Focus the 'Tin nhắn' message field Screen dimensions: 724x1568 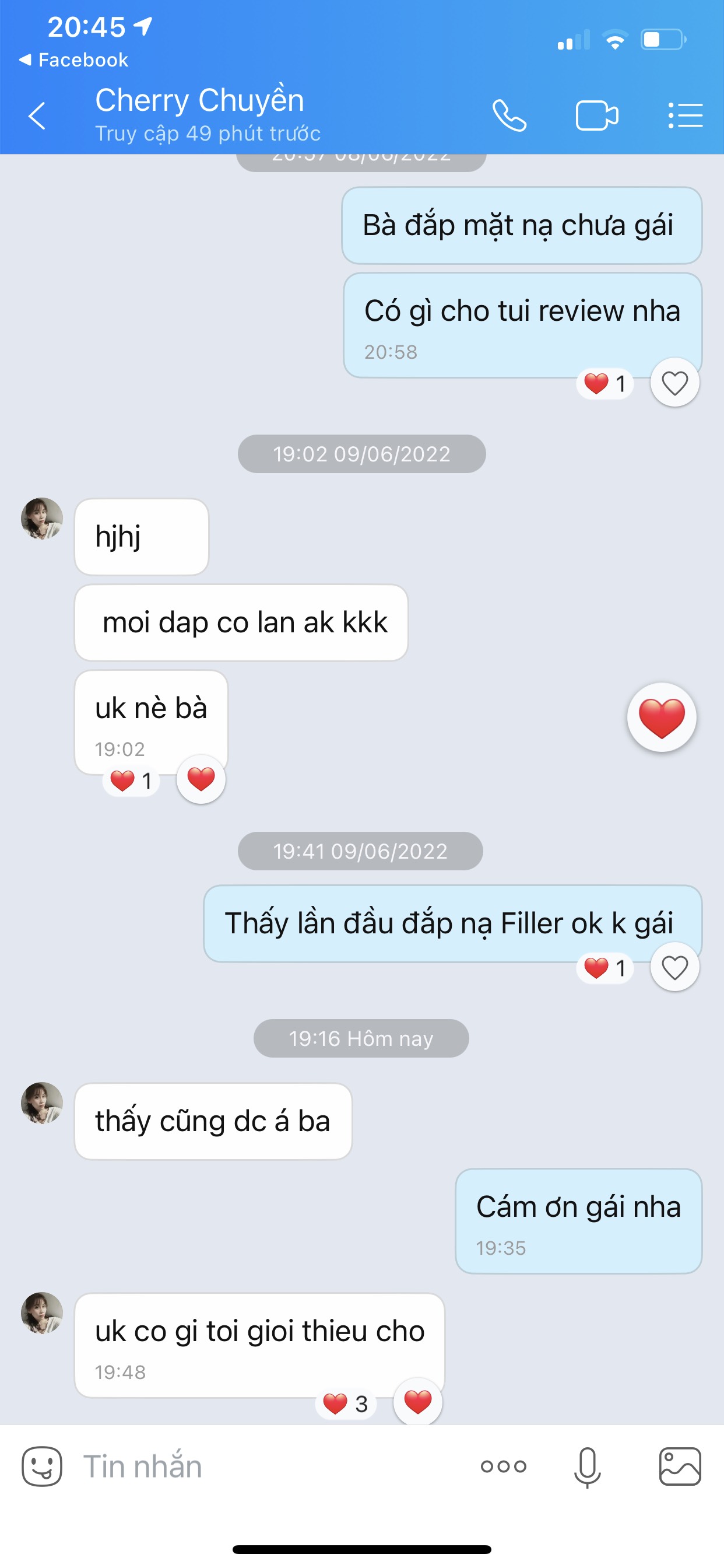pos(268,1466)
